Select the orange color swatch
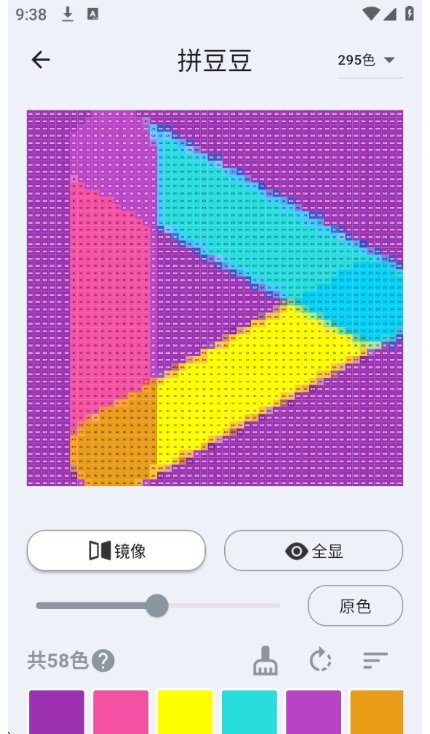This screenshot has width=430, height=734. [377, 712]
